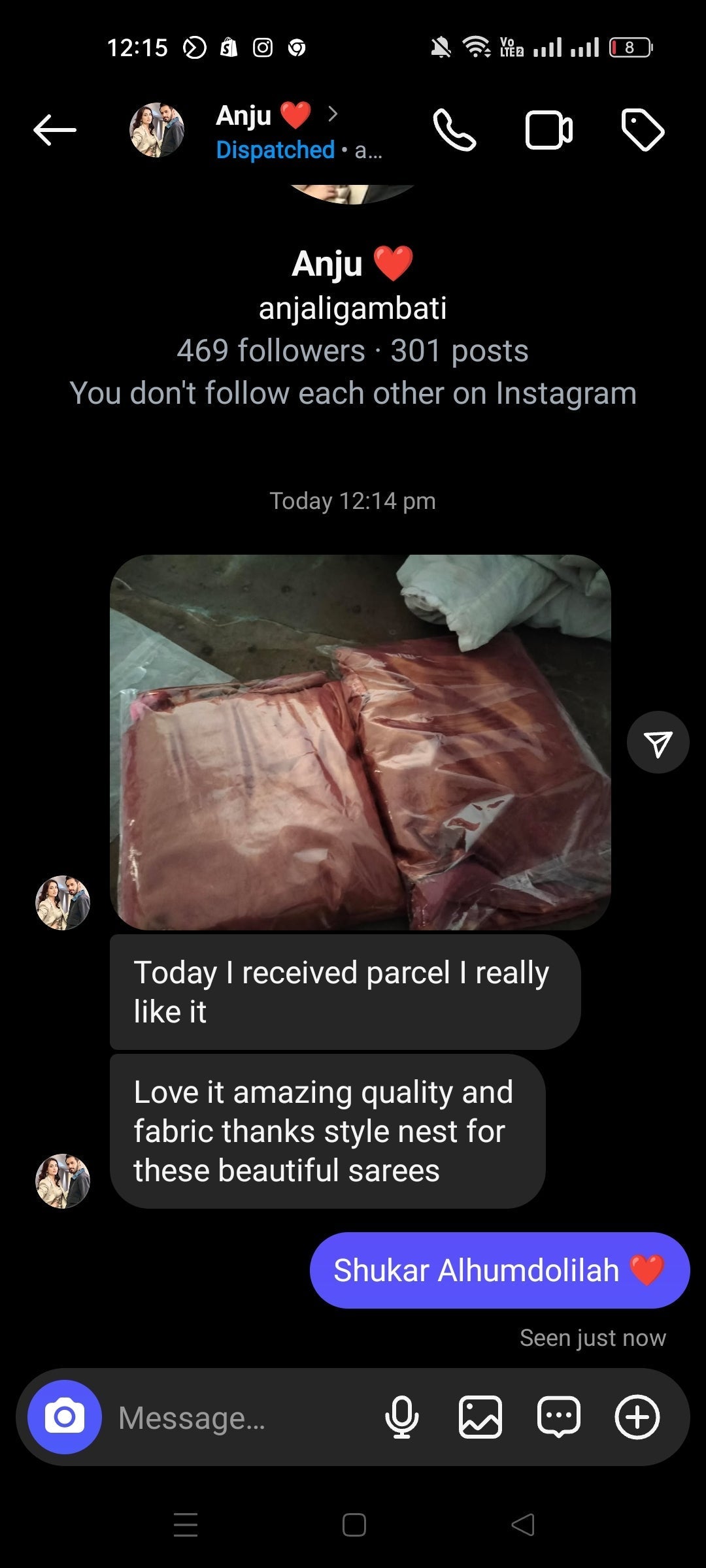
Task: Open the label tag options
Action: click(x=643, y=130)
